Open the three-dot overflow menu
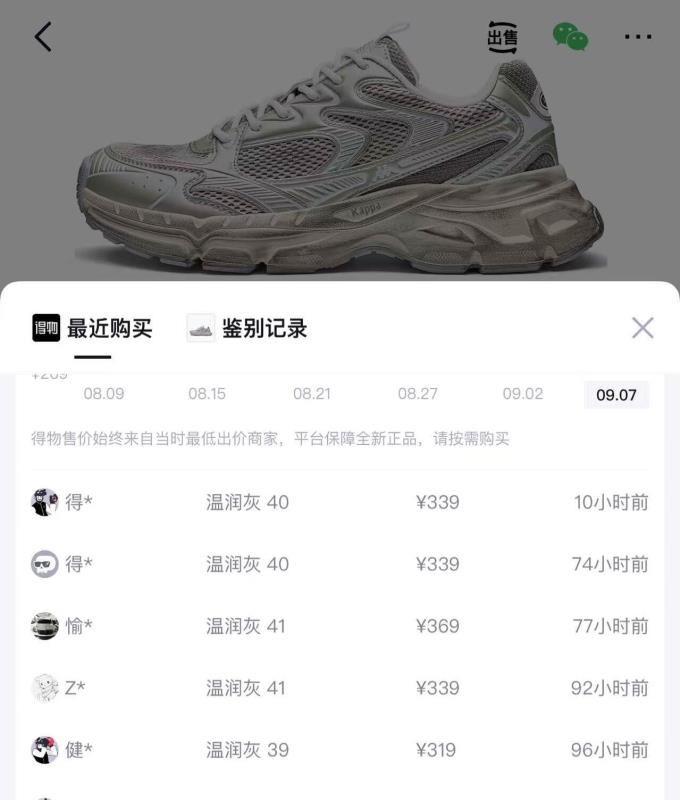The height and width of the screenshot is (800, 680). click(637, 37)
